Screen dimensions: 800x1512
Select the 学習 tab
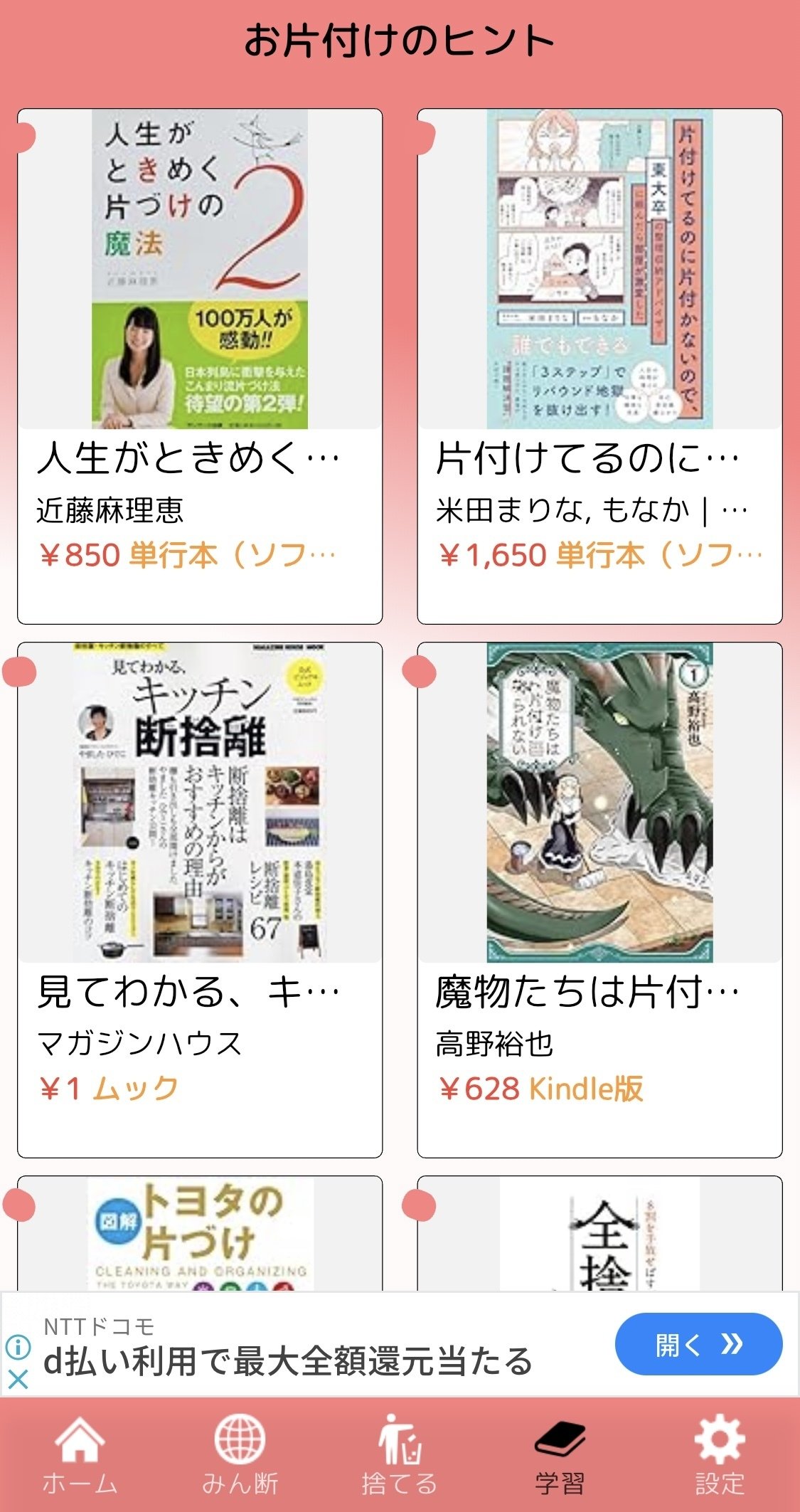click(560, 1454)
